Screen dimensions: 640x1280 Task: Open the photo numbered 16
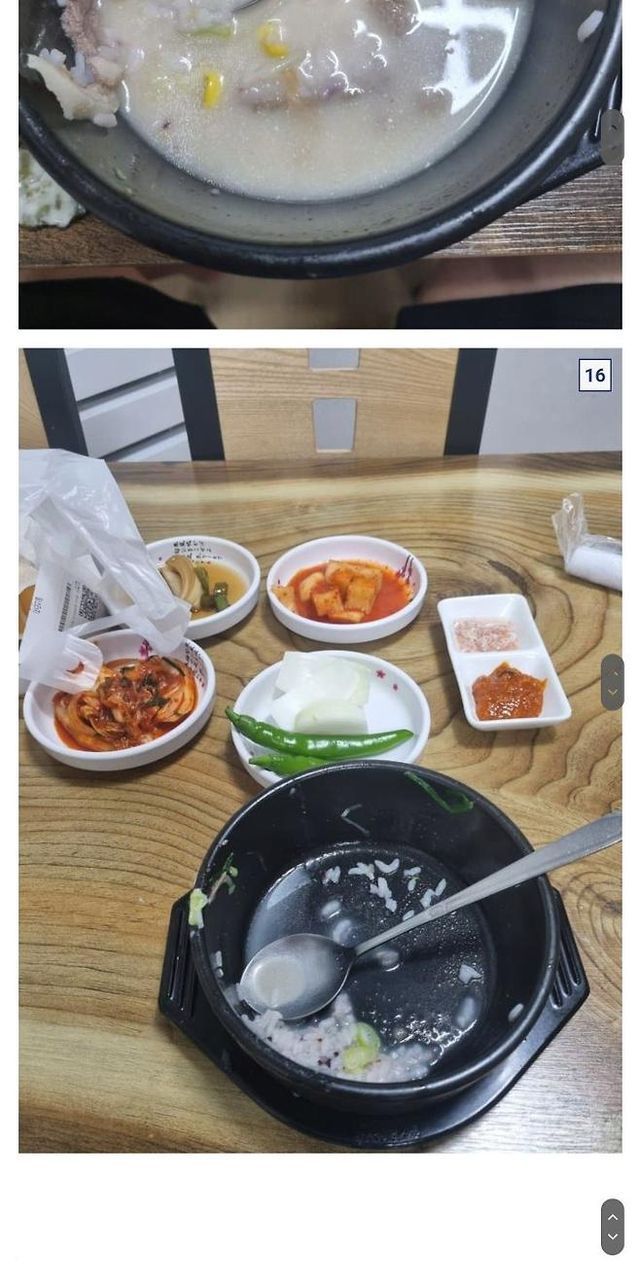point(320,750)
